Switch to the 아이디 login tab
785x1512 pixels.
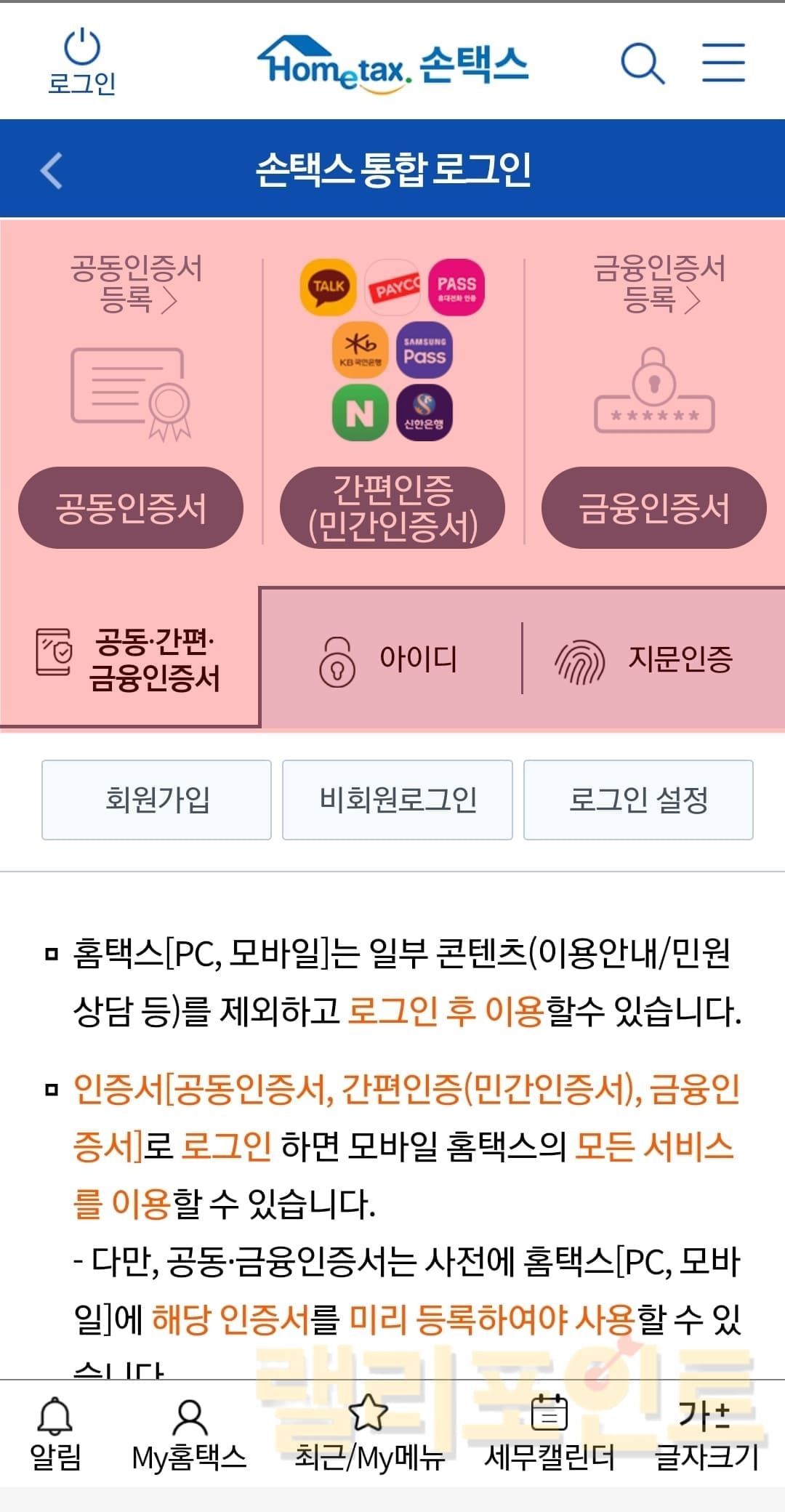point(390,659)
